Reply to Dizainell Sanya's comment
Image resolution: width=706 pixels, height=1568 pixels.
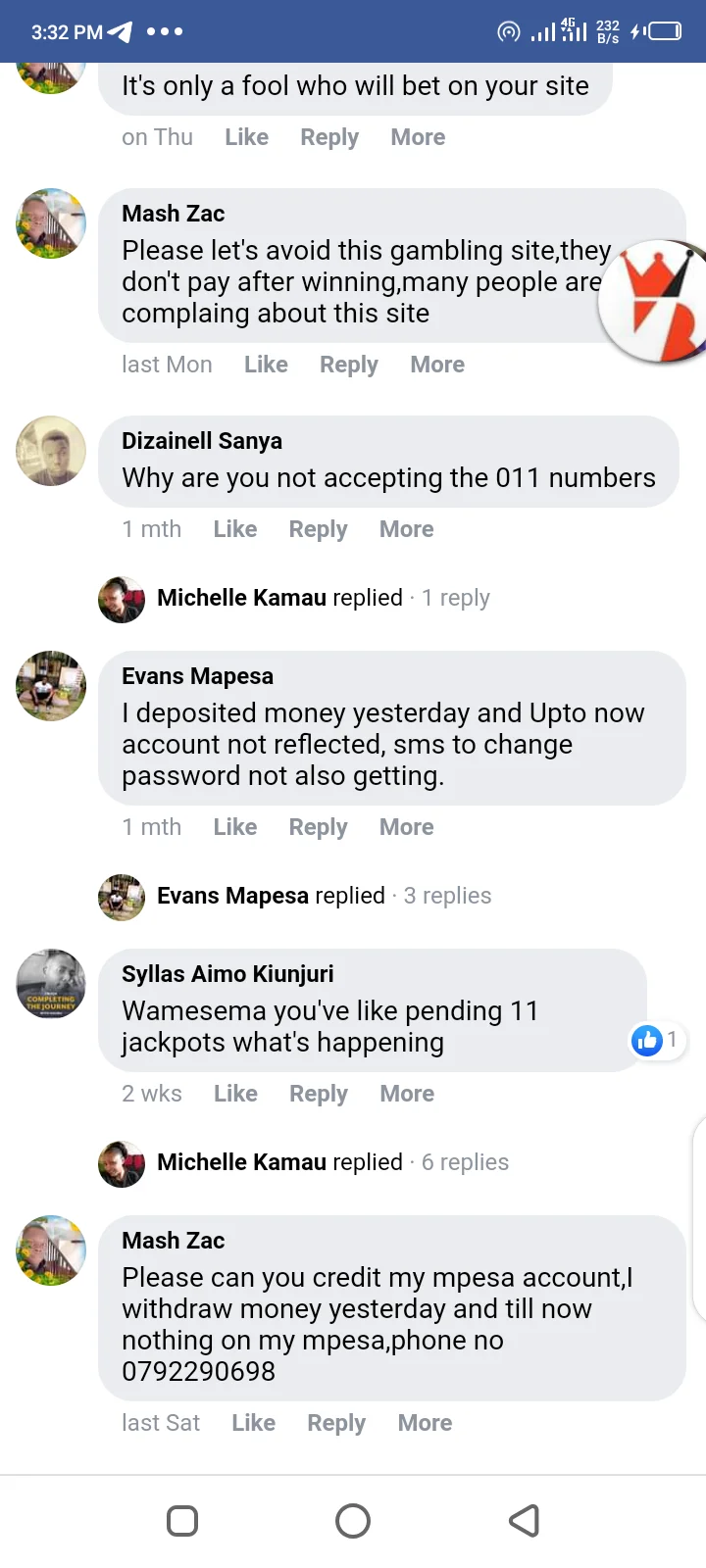[318, 529]
